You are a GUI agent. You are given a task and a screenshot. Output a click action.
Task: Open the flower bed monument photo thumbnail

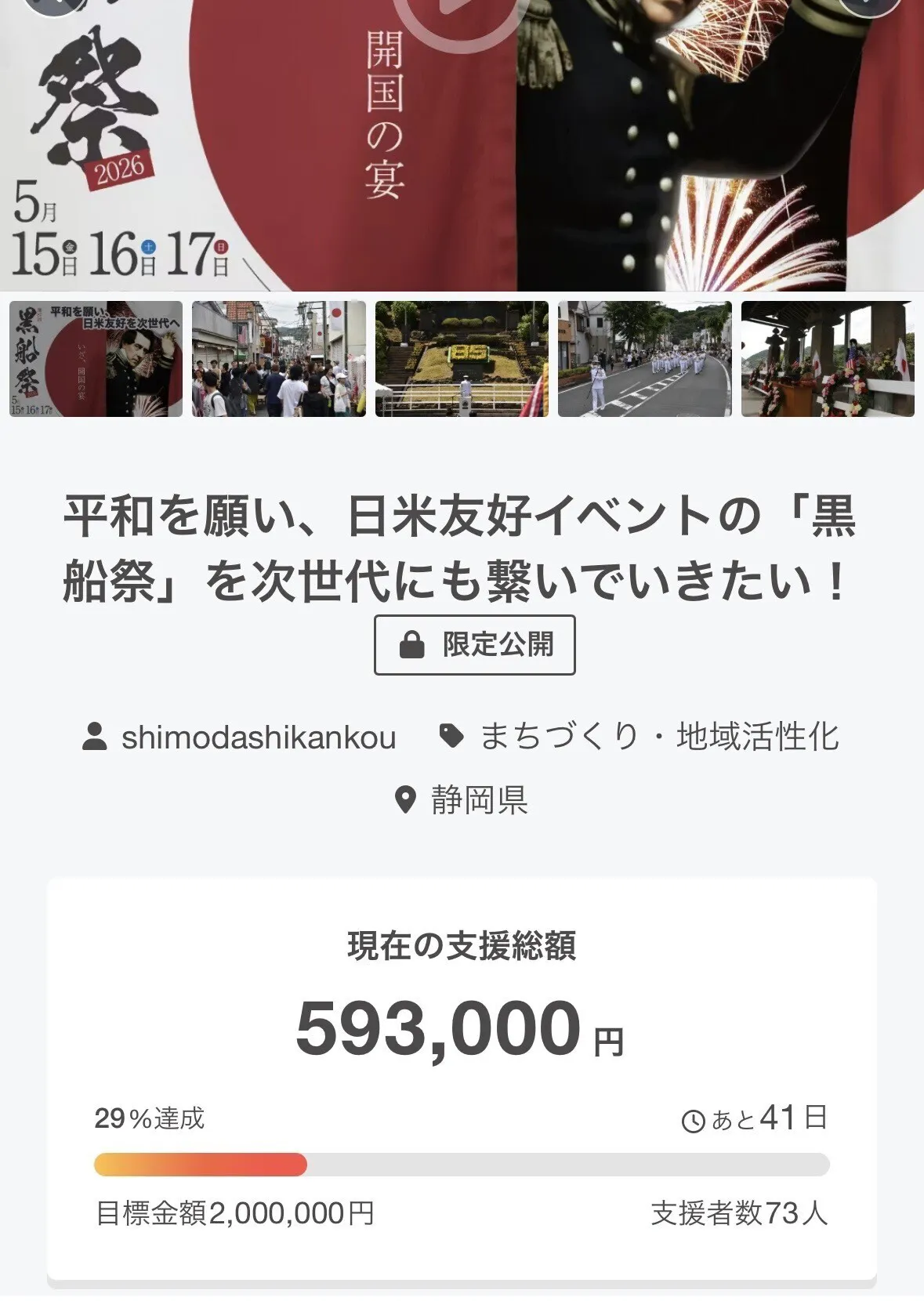click(462, 359)
